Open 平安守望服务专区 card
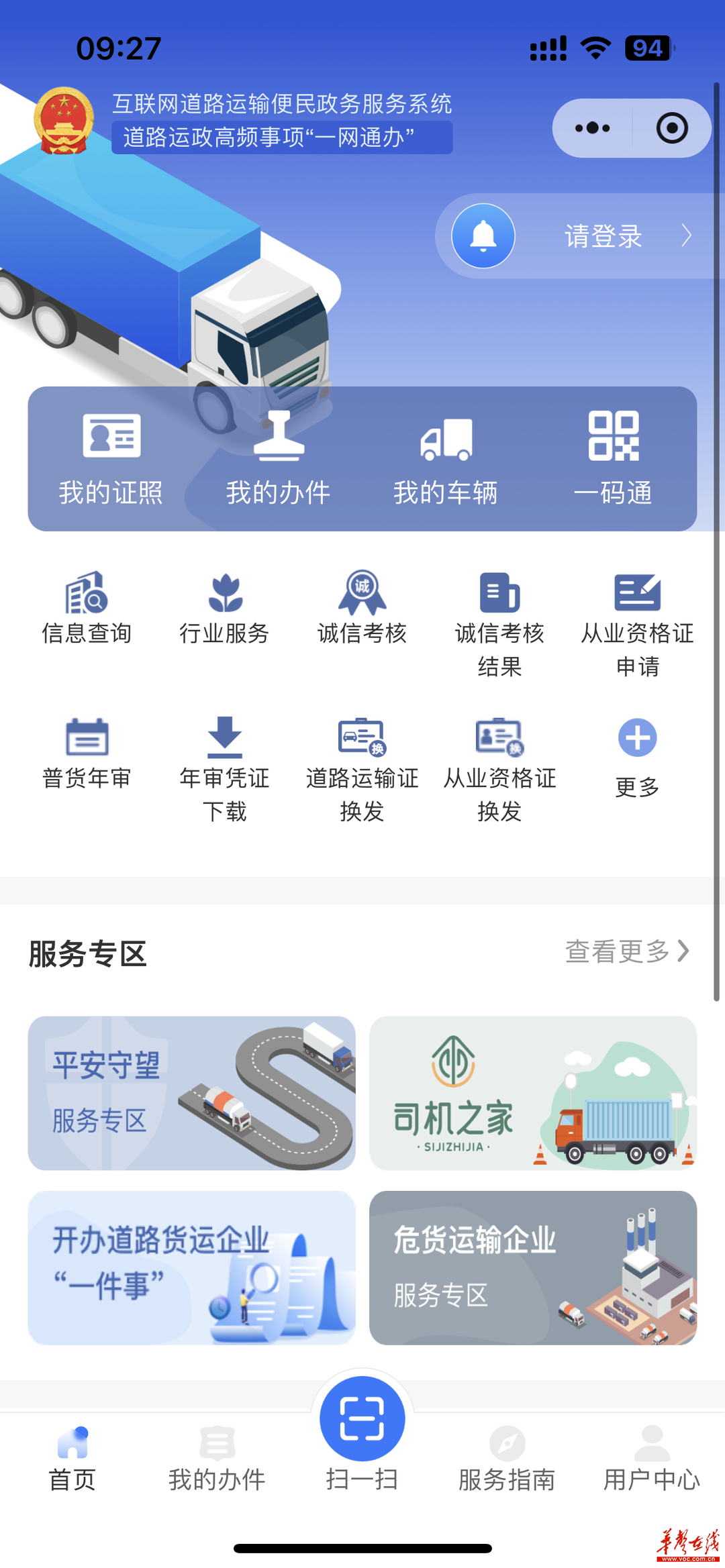This screenshot has width=725, height=1568. coord(191,1093)
